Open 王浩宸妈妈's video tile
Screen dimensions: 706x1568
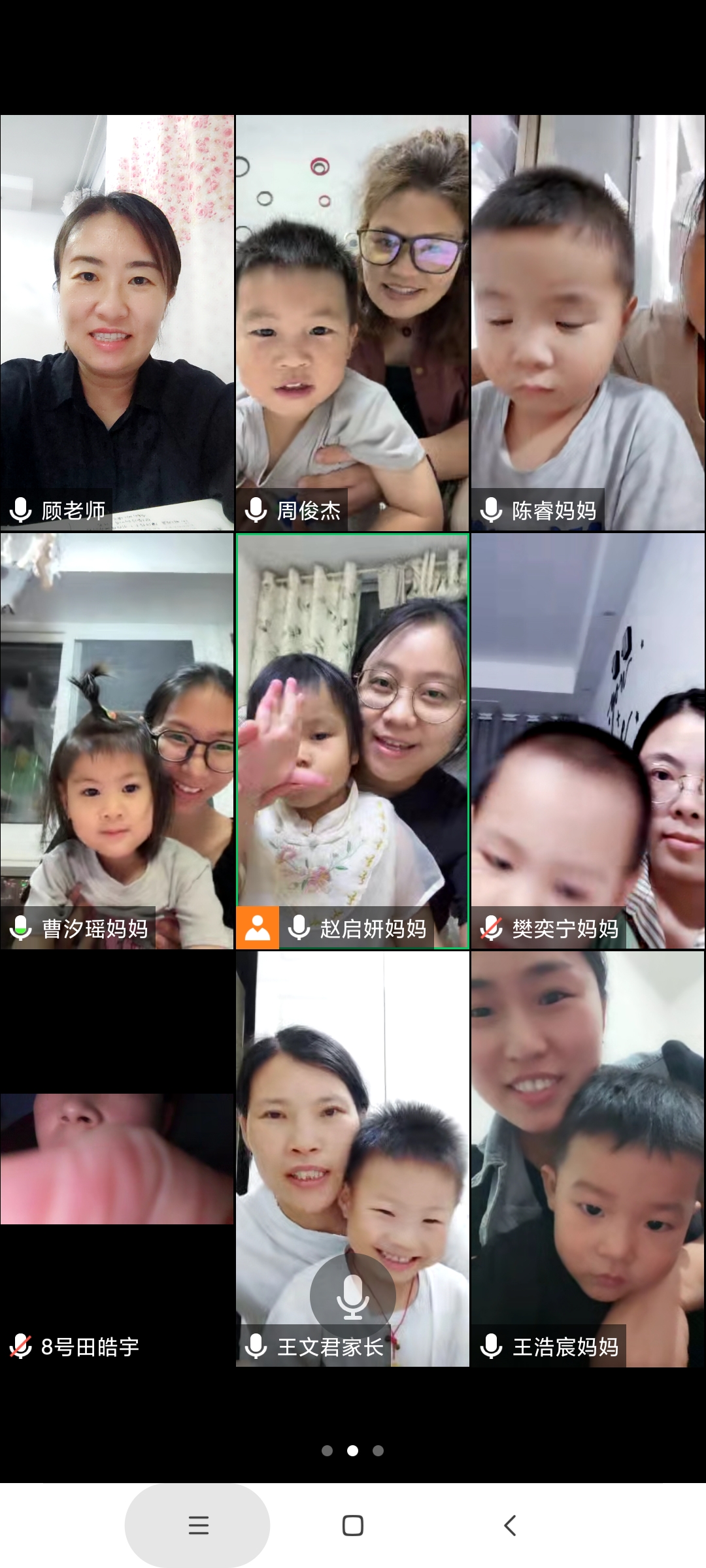click(x=588, y=1159)
